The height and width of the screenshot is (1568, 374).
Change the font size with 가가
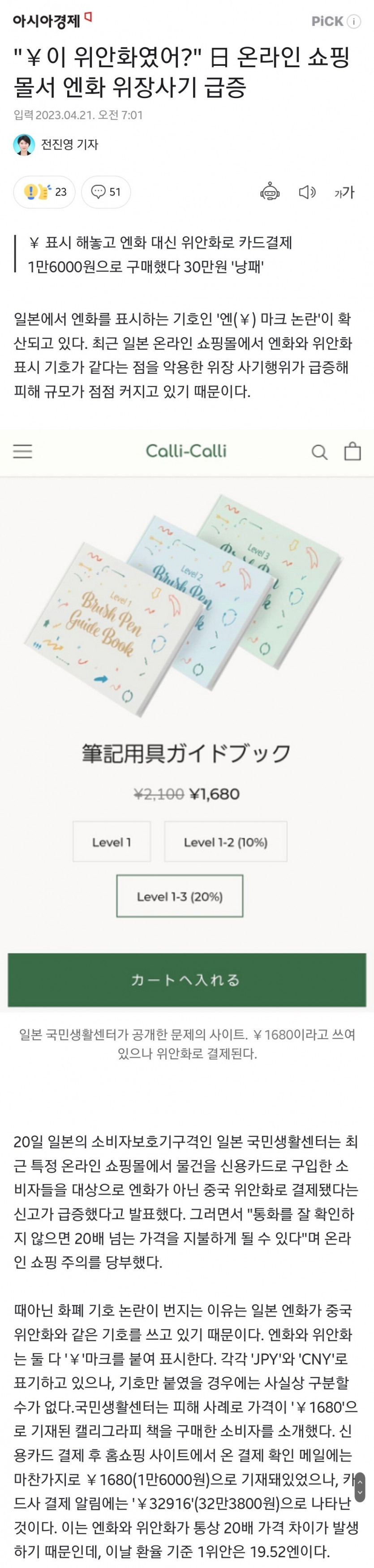point(344,193)
